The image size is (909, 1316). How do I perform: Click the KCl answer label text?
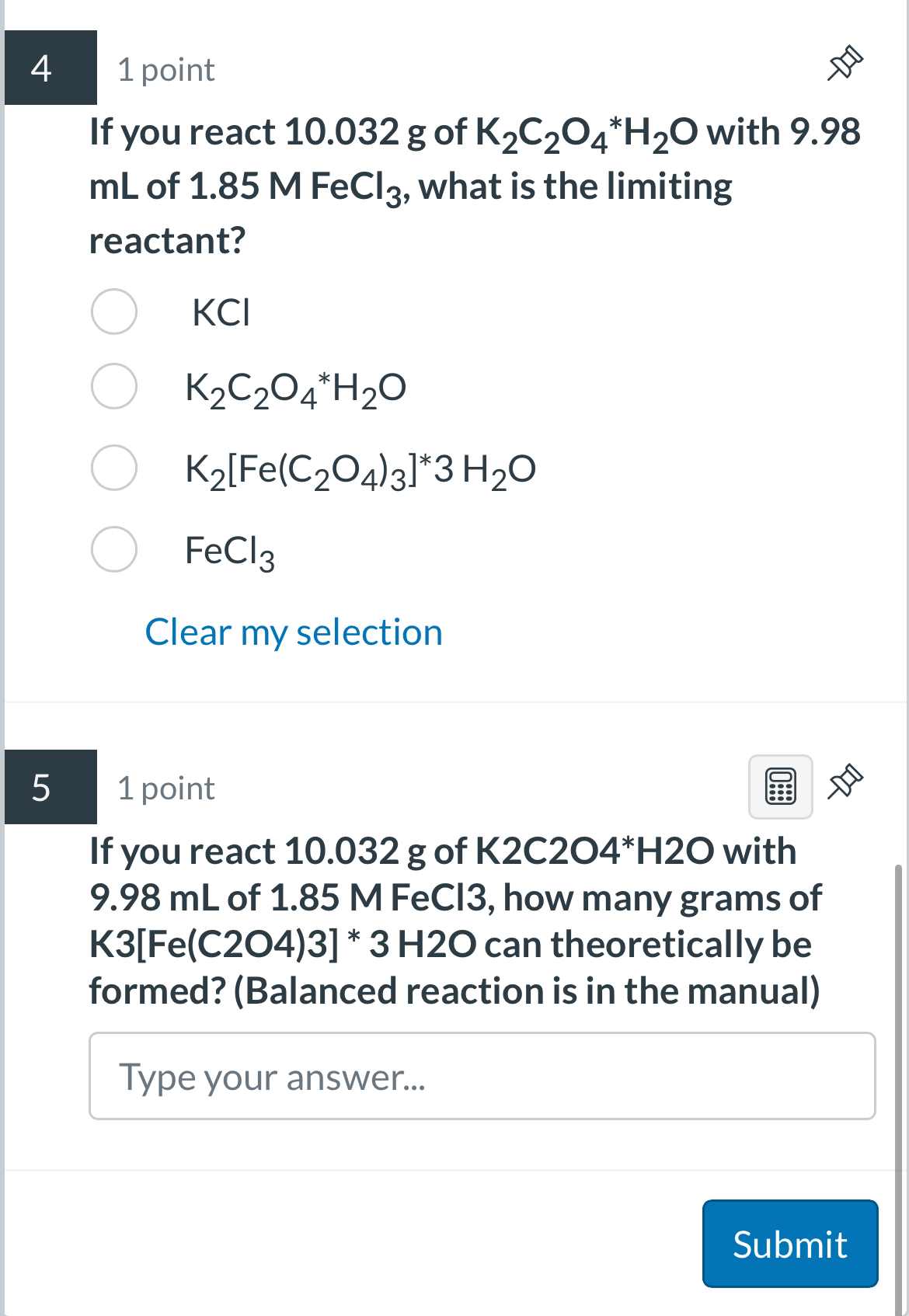pos(220,312)
